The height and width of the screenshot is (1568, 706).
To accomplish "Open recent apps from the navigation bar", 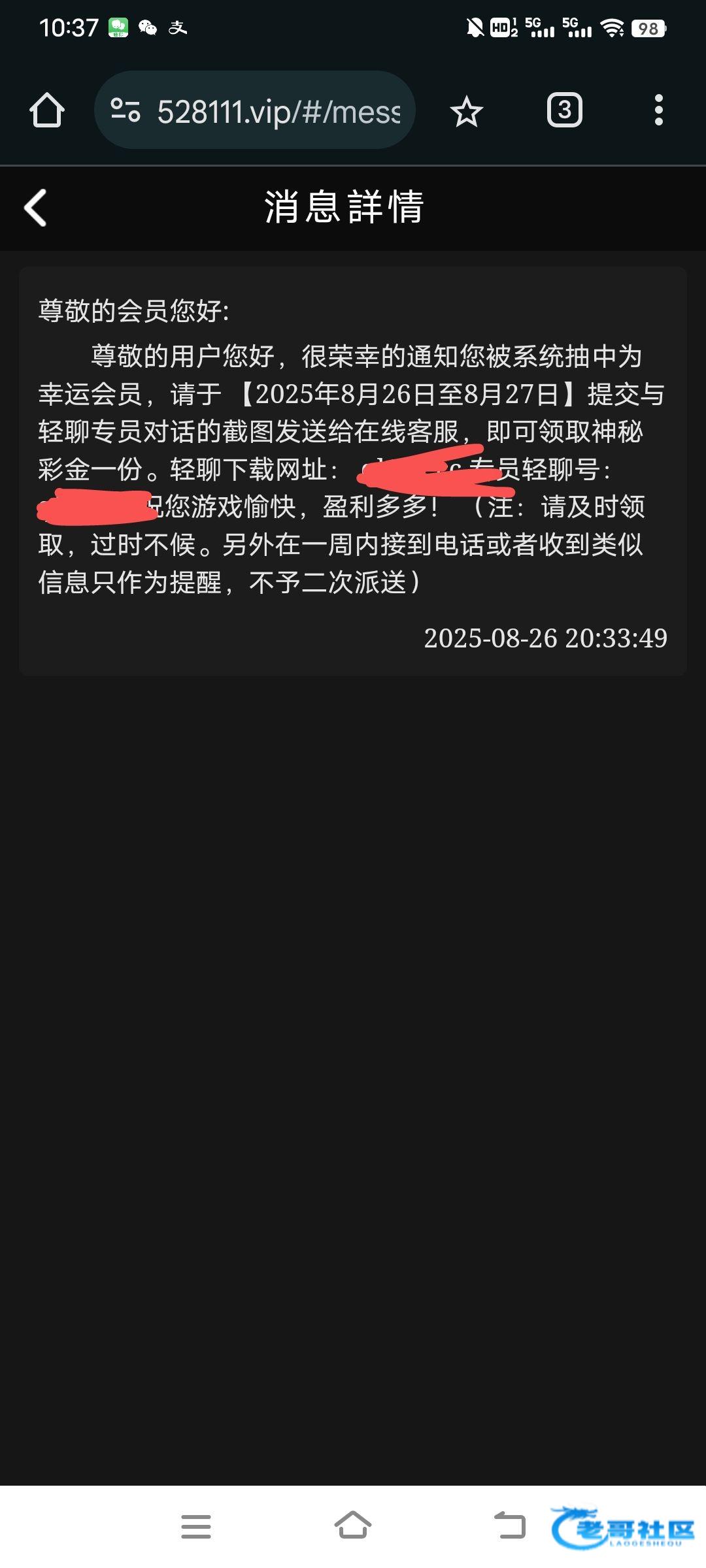I will 196,1527.
